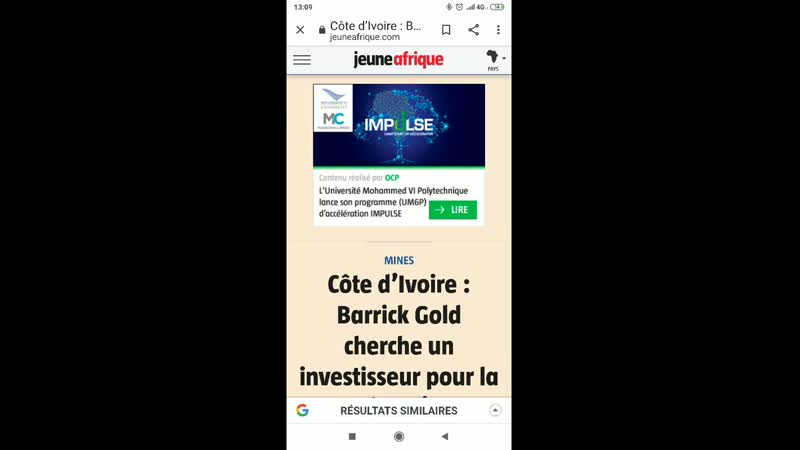Tap the system home button

coord(399,437)
